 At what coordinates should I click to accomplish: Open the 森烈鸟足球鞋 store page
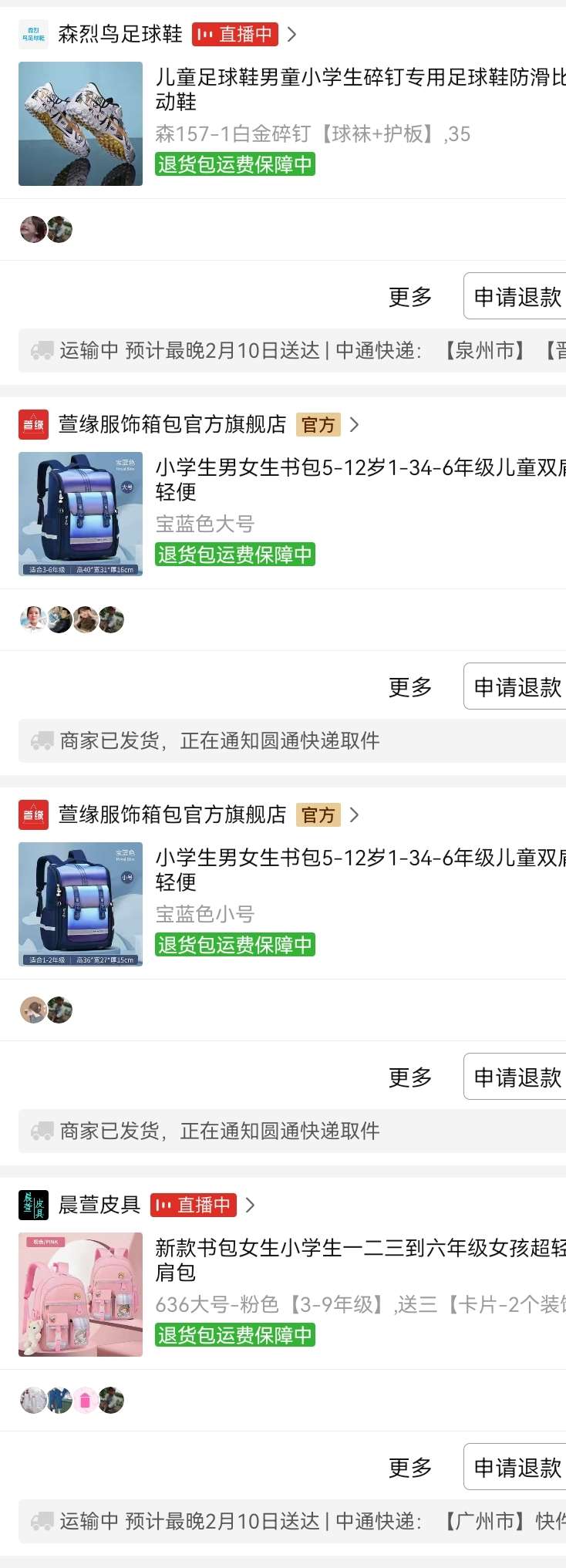click(120, 34)
